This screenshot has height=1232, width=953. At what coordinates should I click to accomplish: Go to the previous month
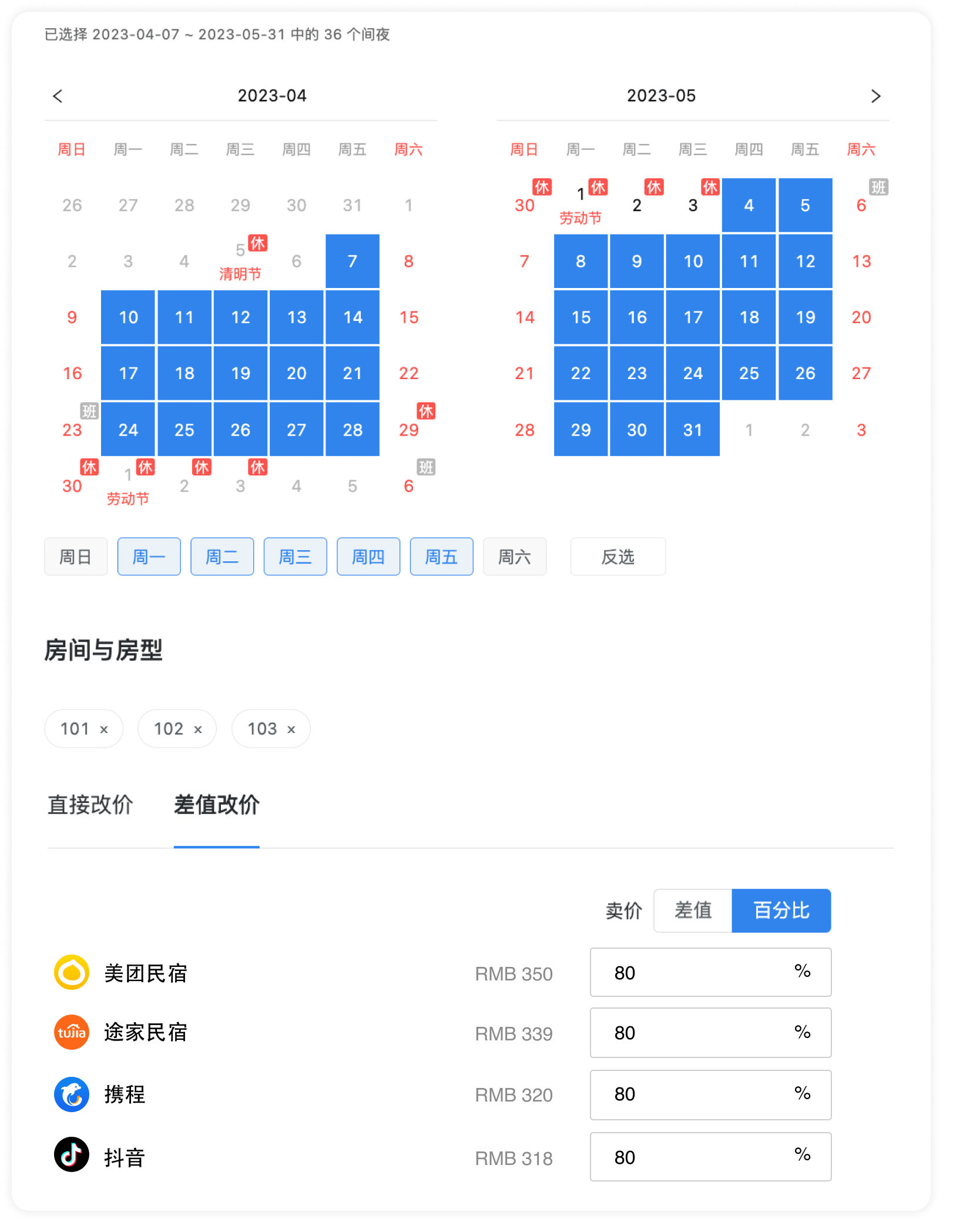pos(57,96)
